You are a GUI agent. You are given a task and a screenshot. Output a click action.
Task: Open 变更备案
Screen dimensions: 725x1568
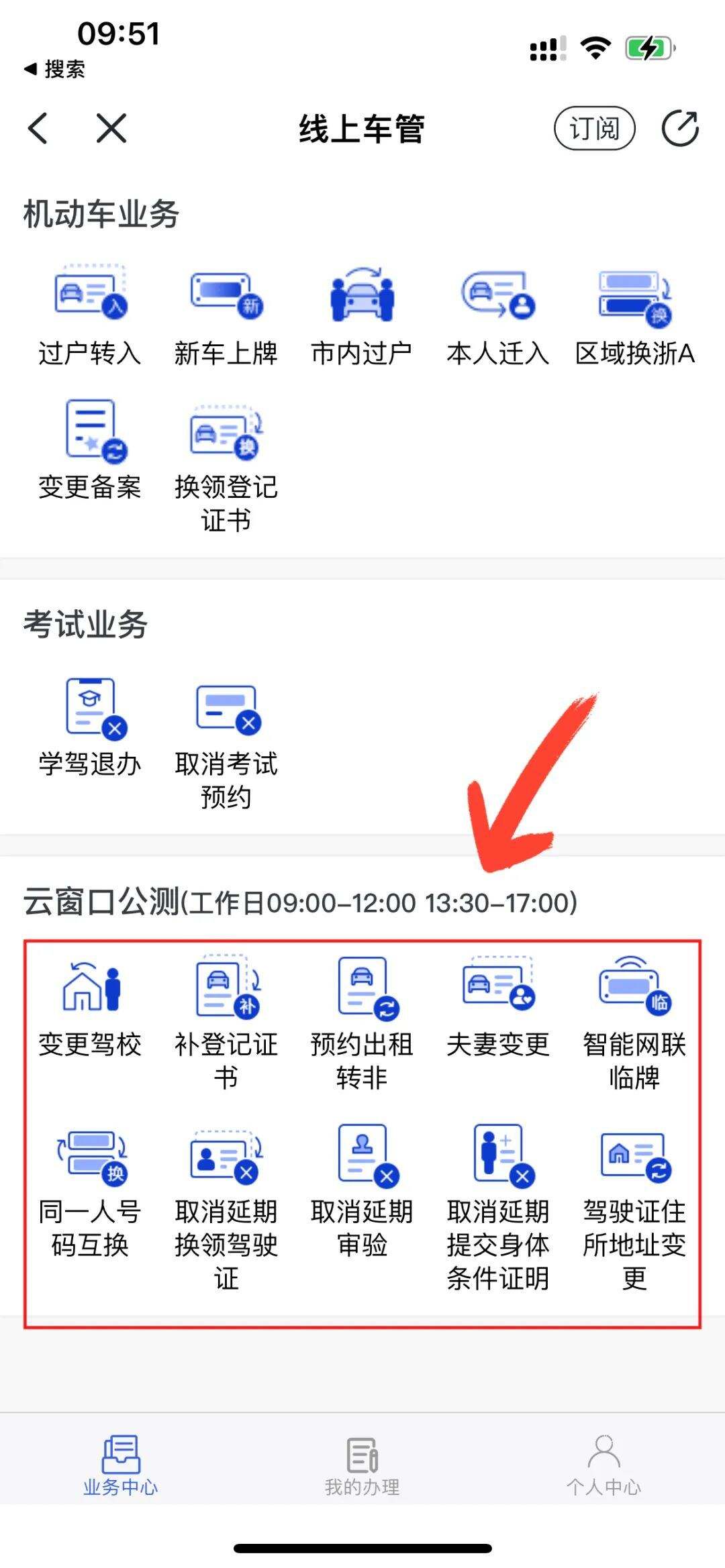click(90, 450)
